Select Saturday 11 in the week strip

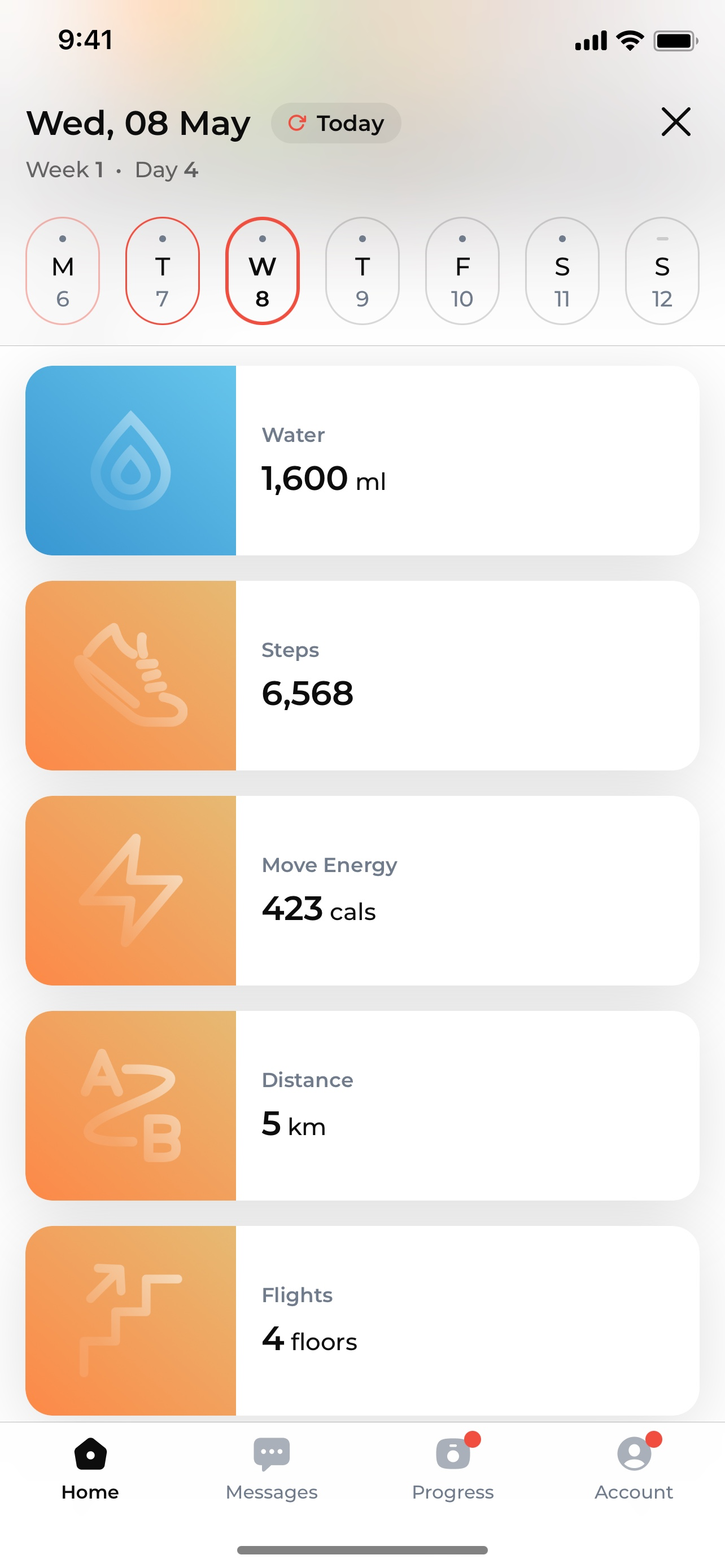562,271
